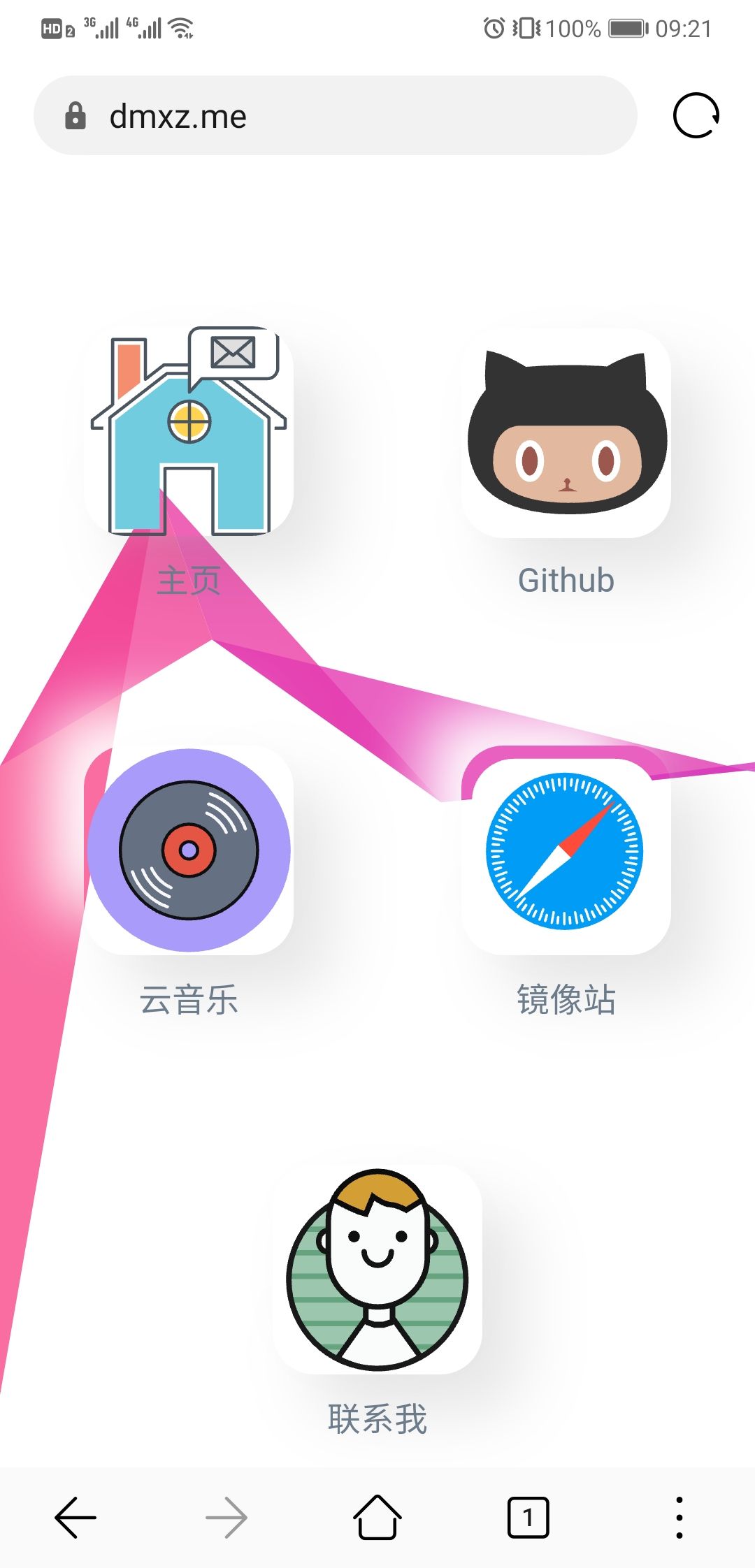Open the browser home page

pos(377,1518)
